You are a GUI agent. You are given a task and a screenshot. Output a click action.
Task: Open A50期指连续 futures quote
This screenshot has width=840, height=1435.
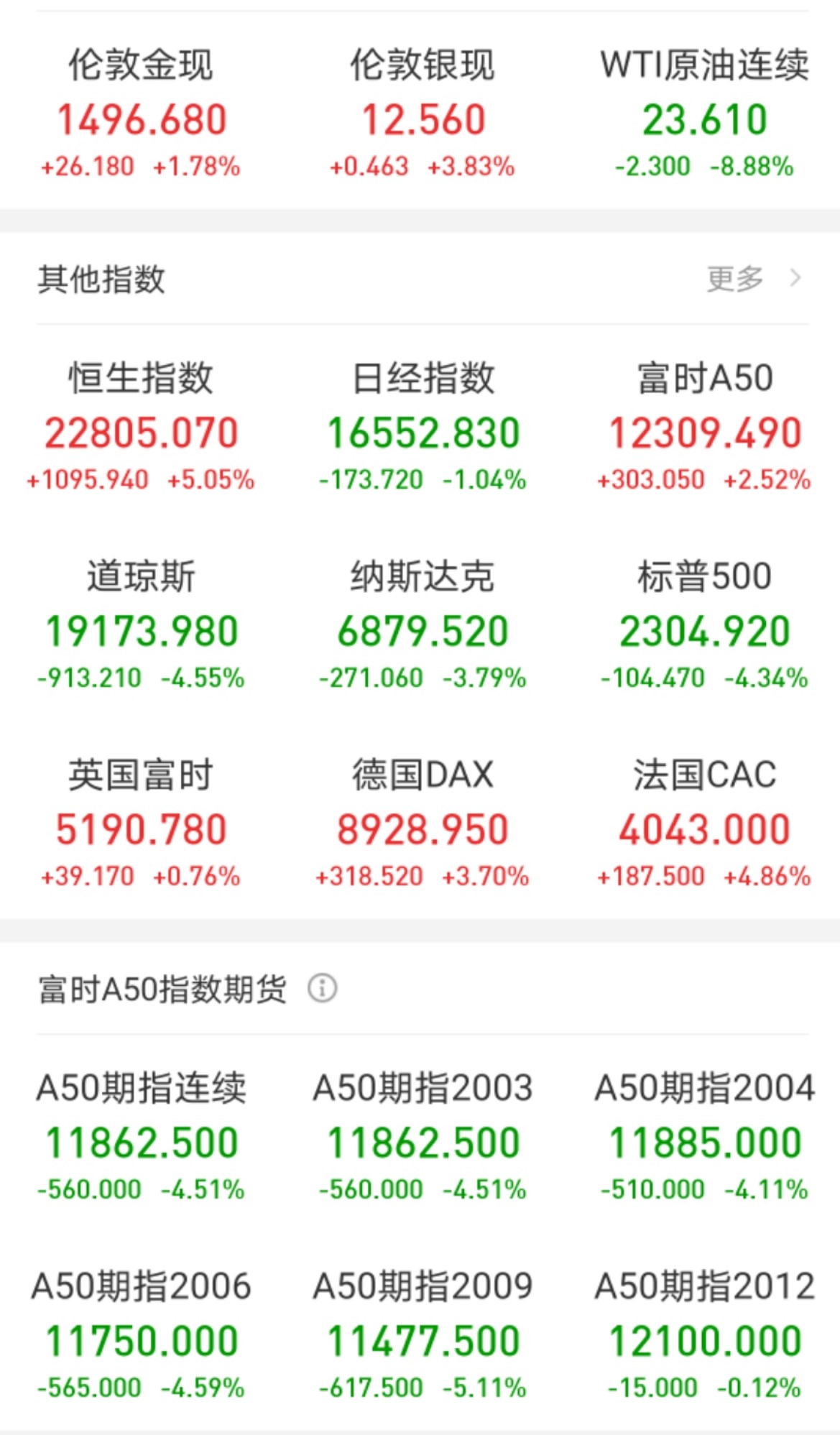pyautogui.click(x=141, y=1139)
